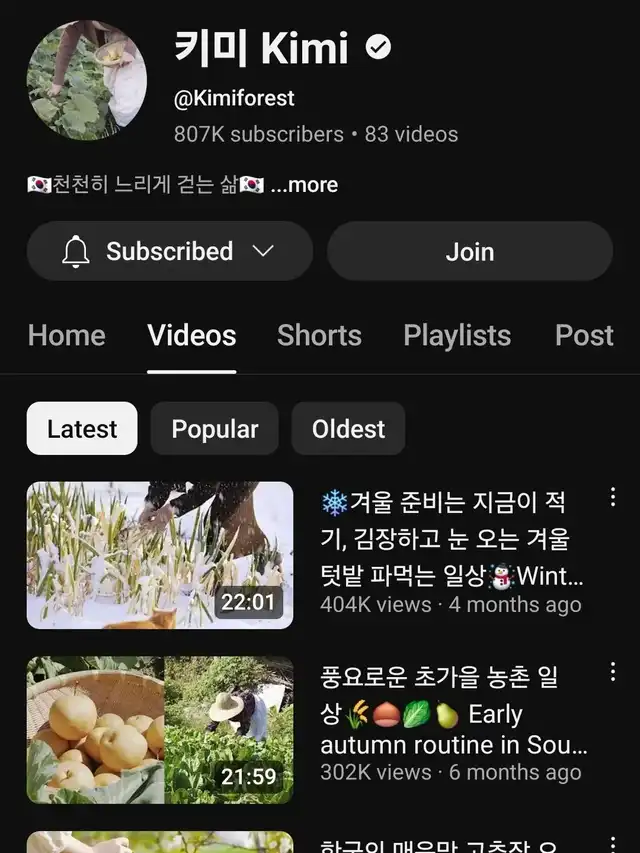
Task: Tap the Join membership button
Action: (469, 251)
